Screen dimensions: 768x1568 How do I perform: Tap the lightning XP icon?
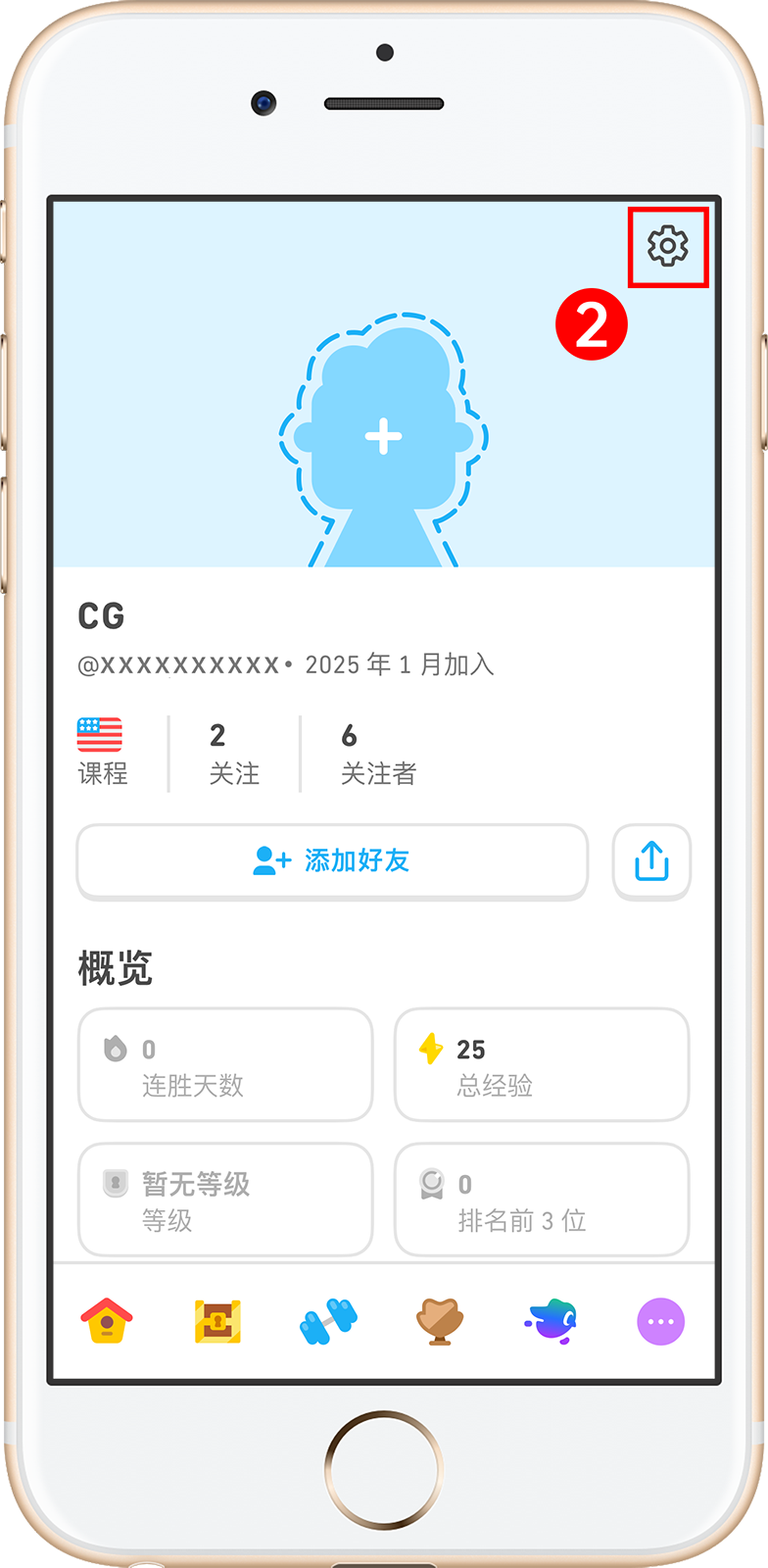click(432, 1049)
